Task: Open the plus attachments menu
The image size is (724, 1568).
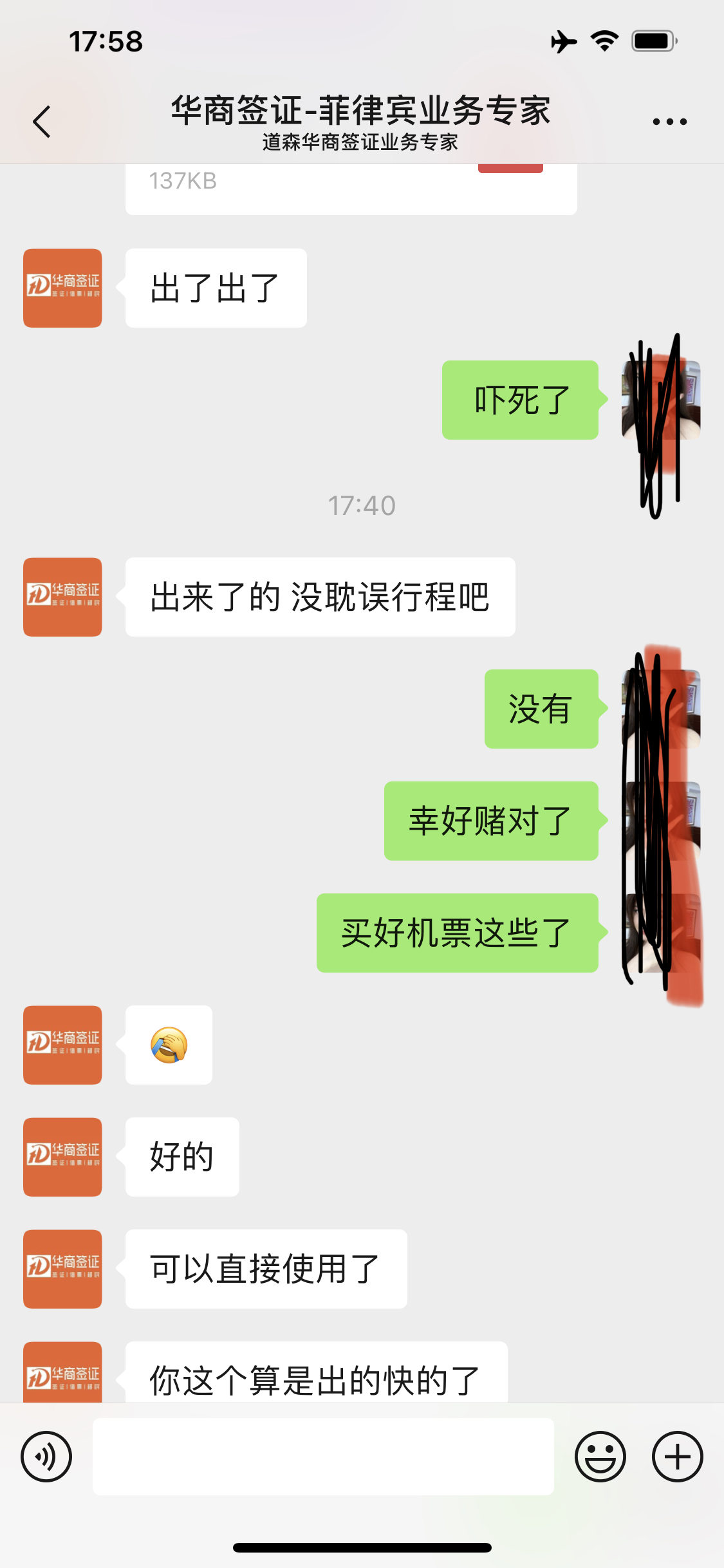Action: click(x=677, y=1457)
